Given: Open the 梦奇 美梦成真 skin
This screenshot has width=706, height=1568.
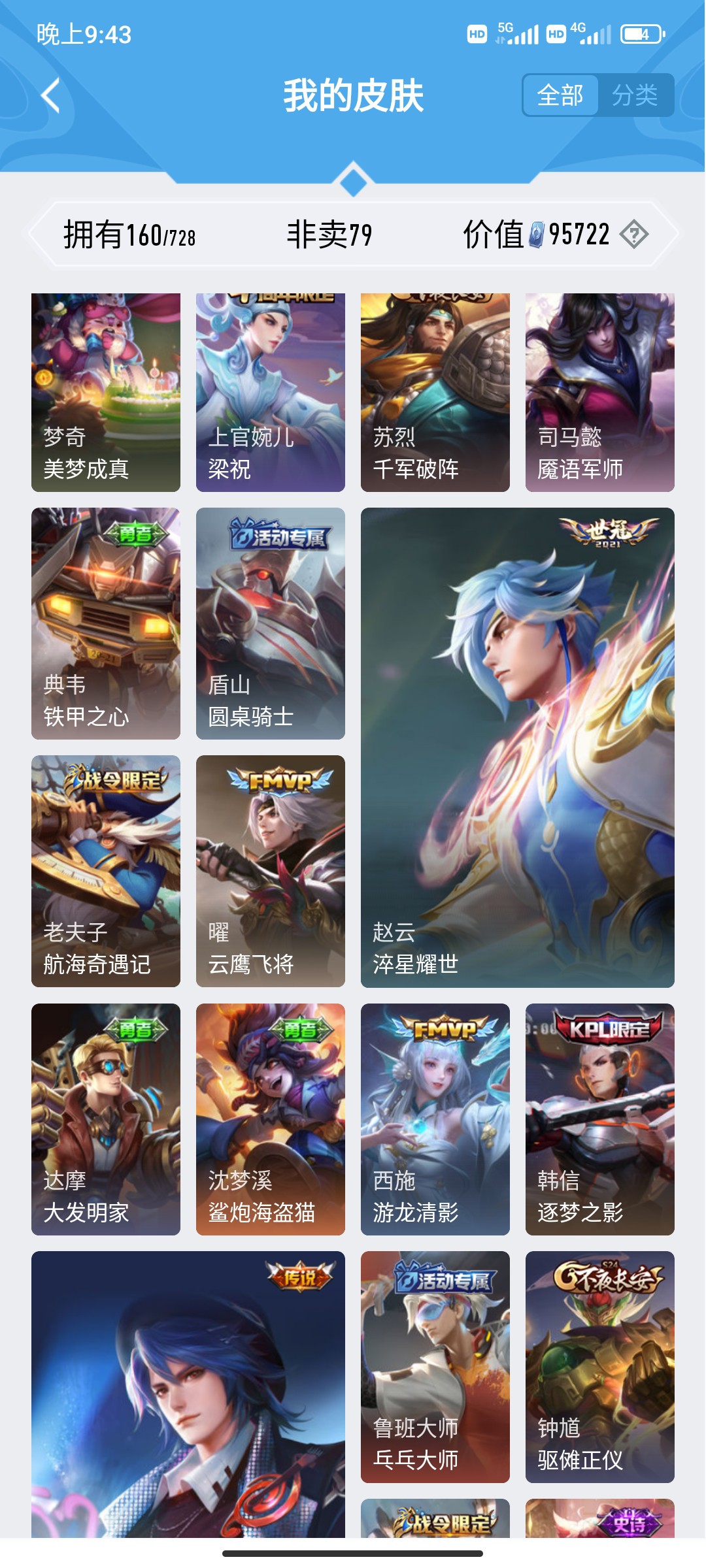Looking at the screenshot, I should click(106, 392).
